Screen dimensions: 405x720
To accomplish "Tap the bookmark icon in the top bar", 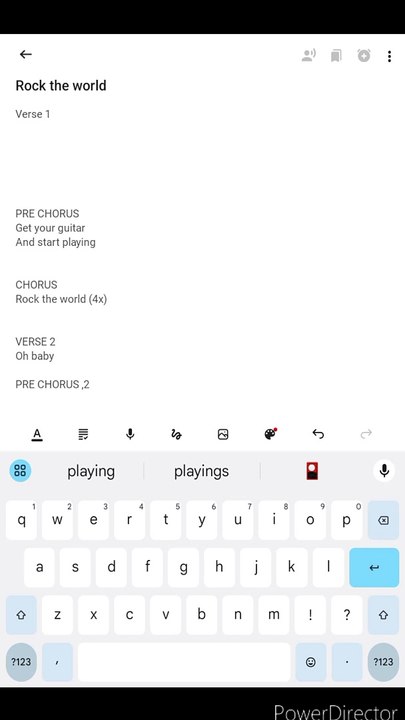I will (x=336, y=56).
